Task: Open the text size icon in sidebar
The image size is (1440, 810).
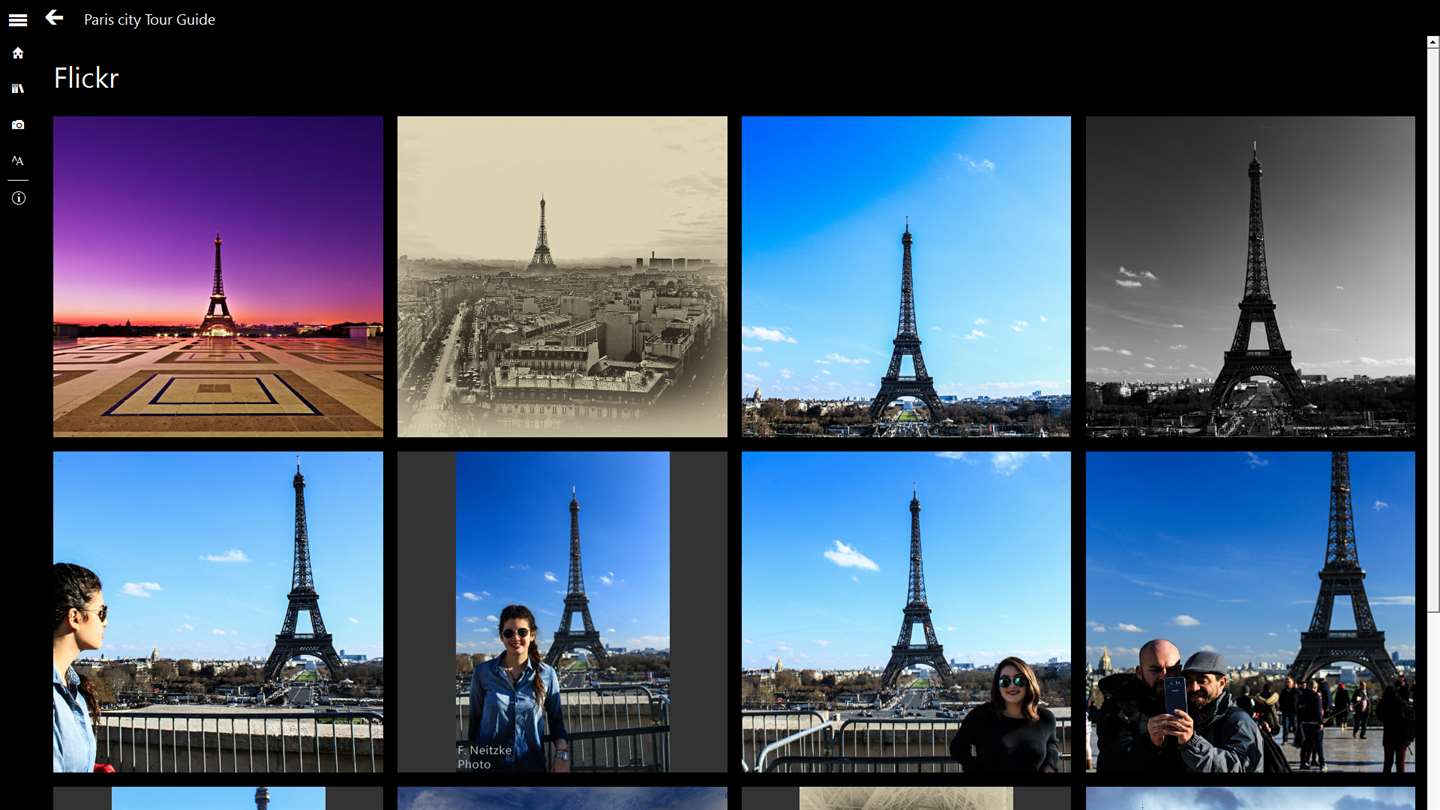Action: 18,161
